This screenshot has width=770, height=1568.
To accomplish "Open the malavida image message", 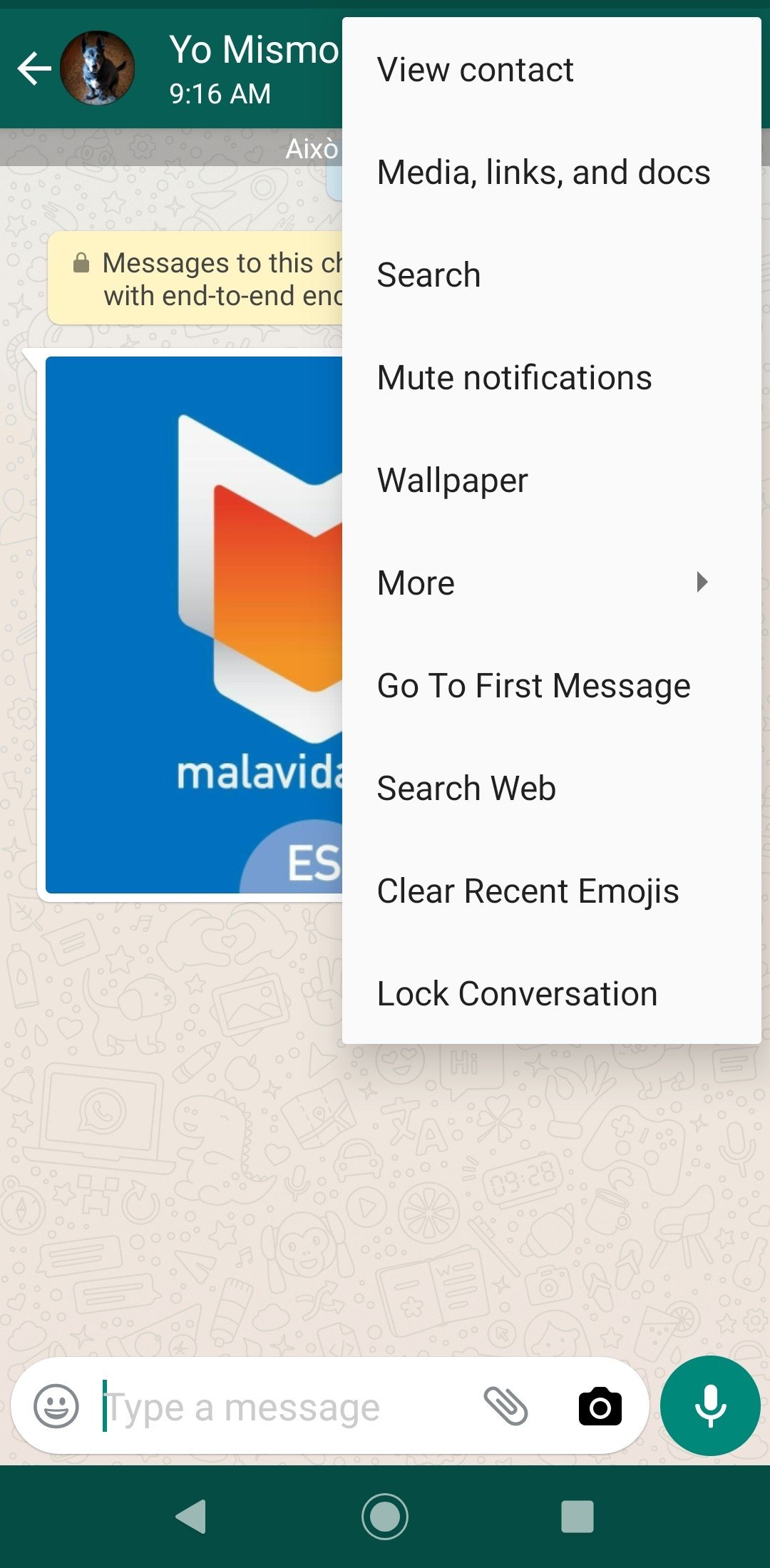I will pyautogui.click(x=194, y=625).
